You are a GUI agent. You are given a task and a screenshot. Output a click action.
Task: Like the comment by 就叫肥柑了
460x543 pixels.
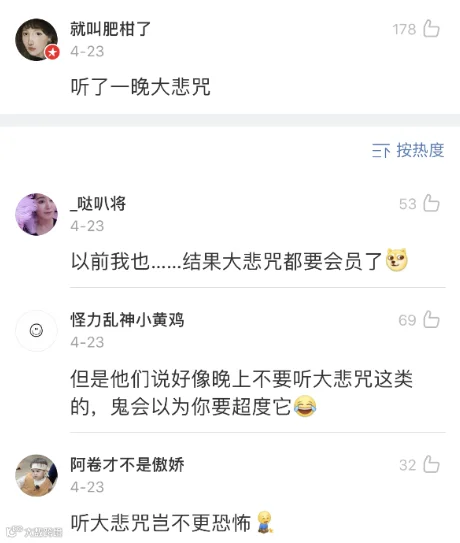click(431, 28)
